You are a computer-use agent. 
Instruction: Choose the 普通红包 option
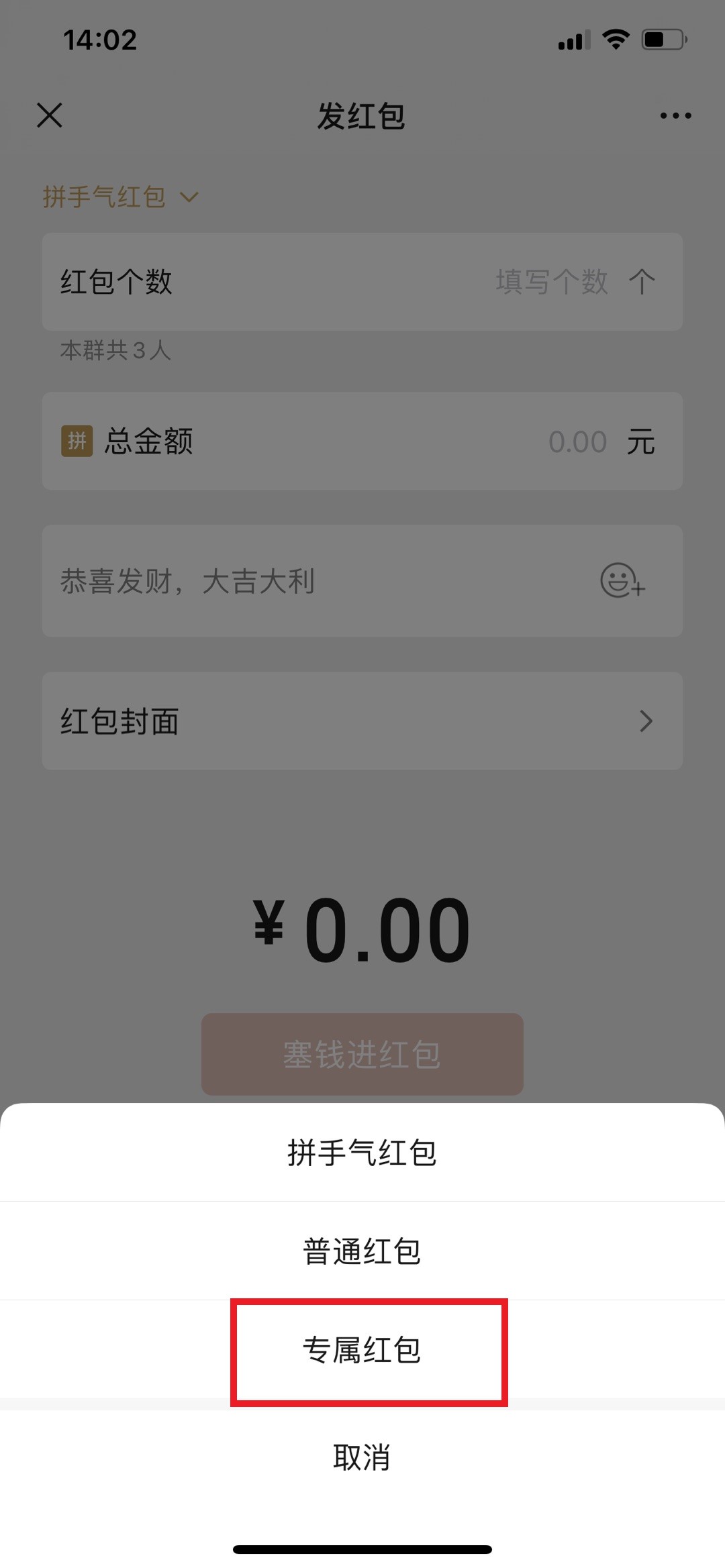[x=362, y=1251]
